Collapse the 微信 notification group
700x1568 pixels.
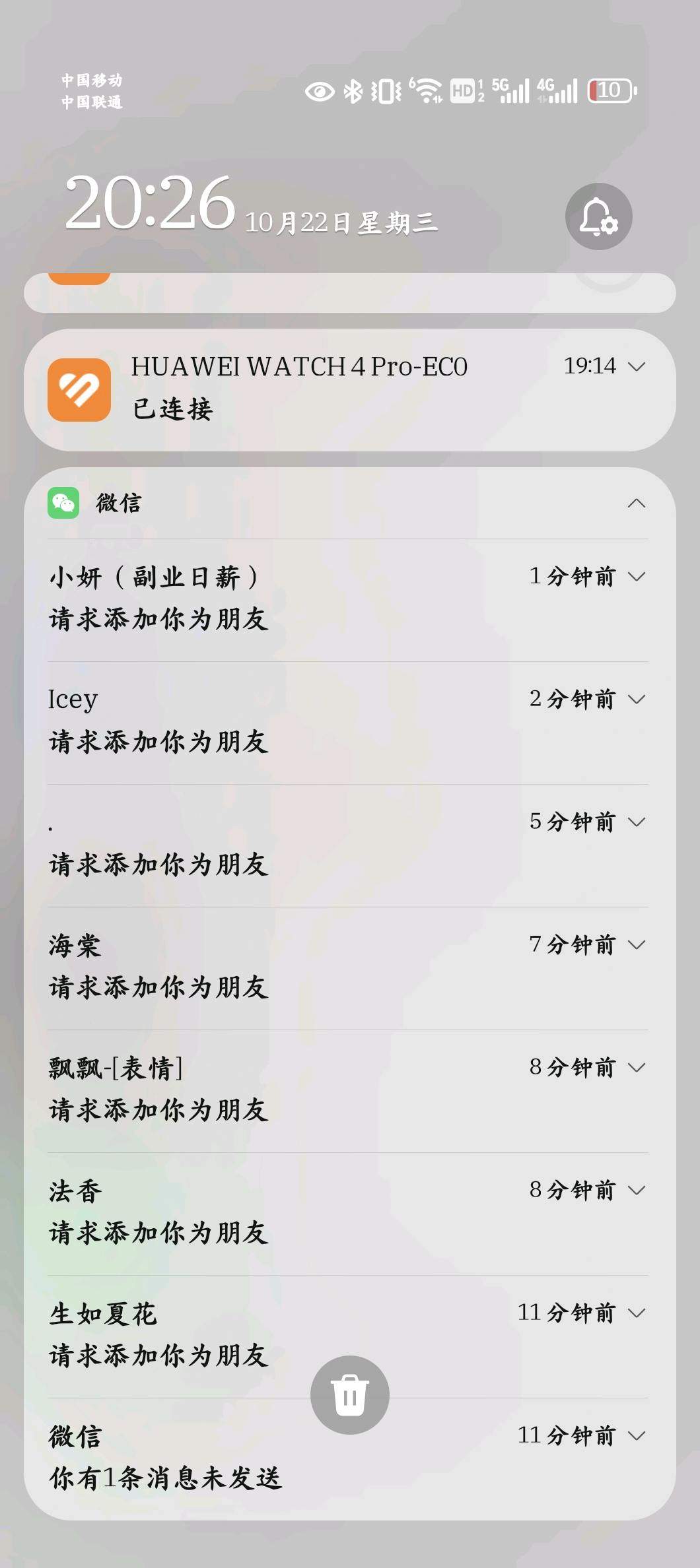tap(636, 504)
